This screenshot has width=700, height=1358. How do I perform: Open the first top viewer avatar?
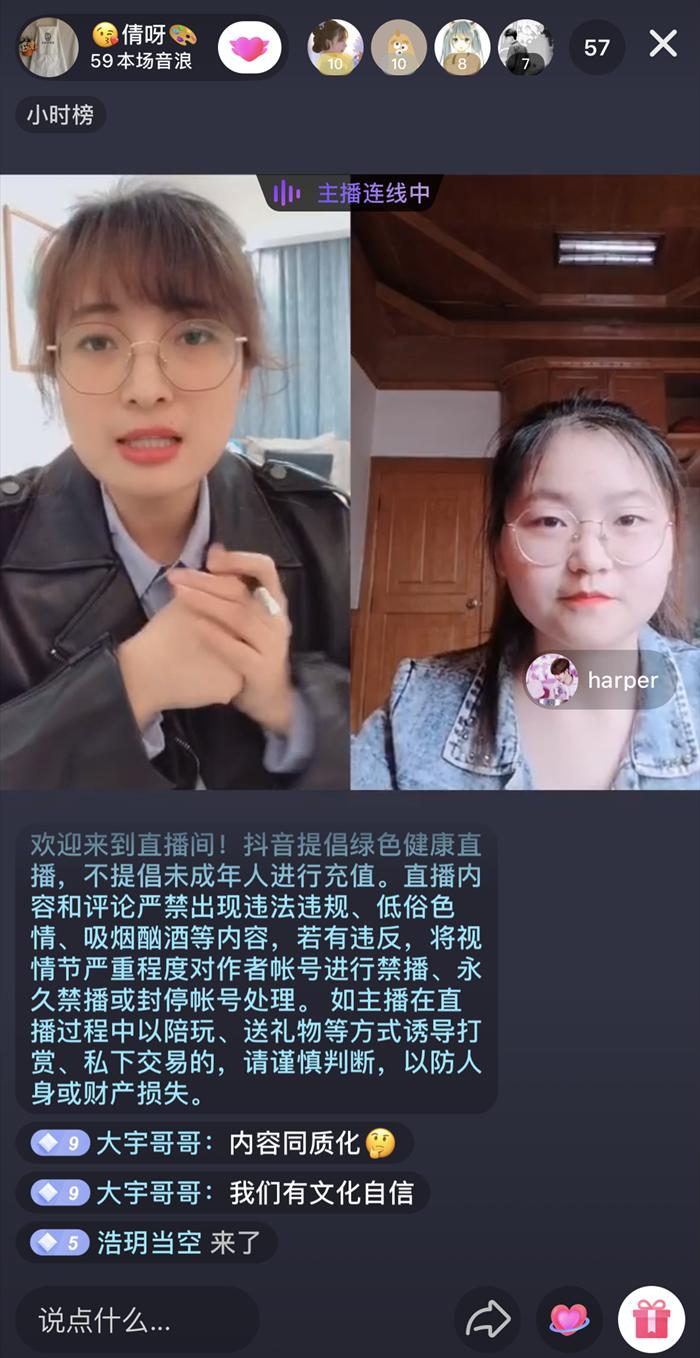point(335,47)
